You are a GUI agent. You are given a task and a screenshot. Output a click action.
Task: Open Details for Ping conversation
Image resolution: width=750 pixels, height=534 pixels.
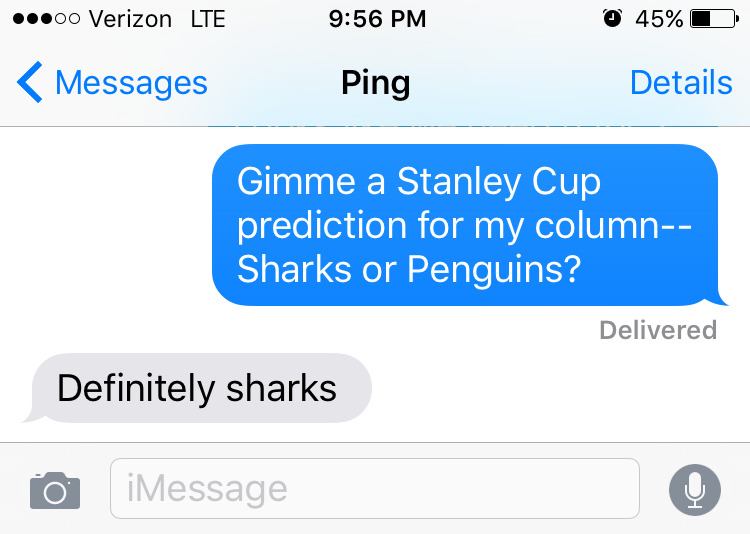680,82
